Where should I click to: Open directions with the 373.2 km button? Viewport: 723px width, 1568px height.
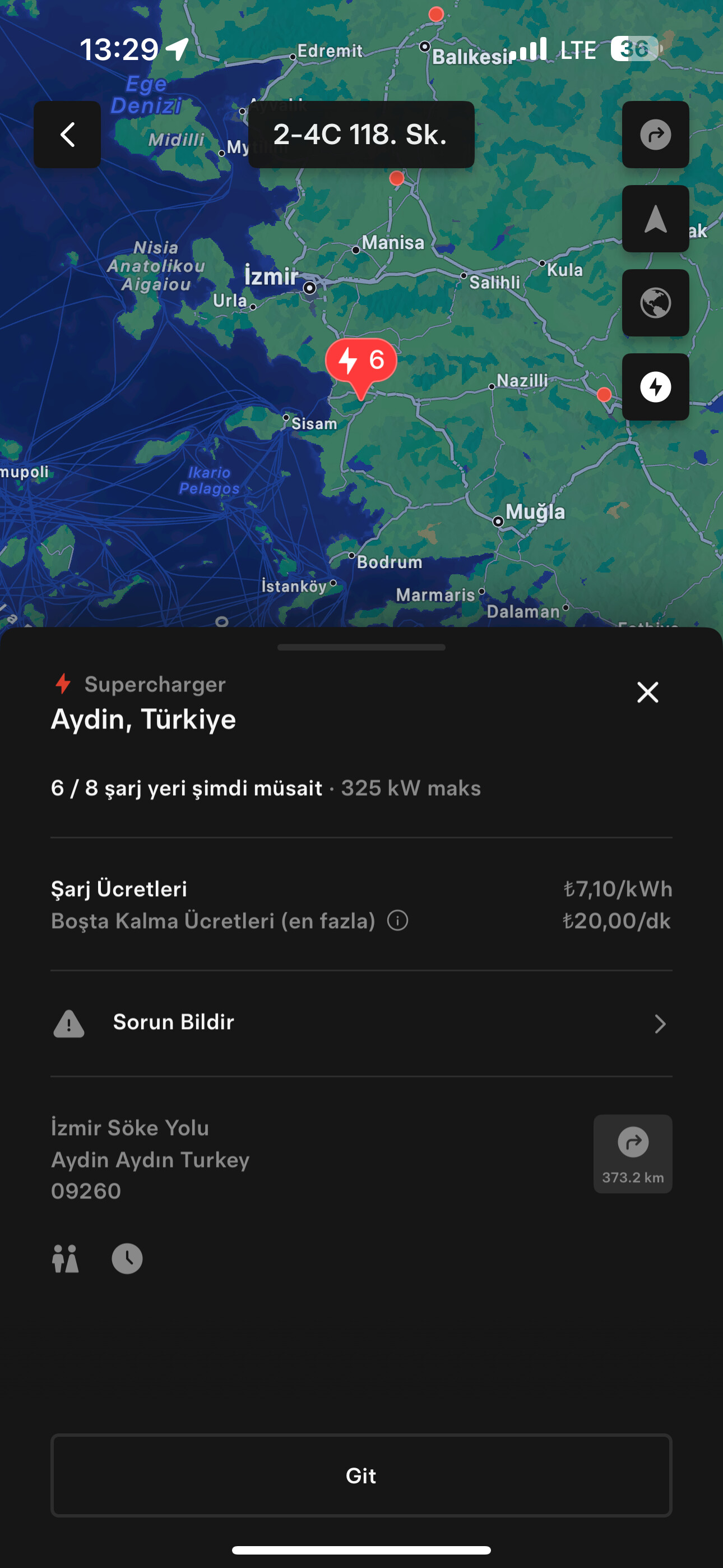point(633,1154)
